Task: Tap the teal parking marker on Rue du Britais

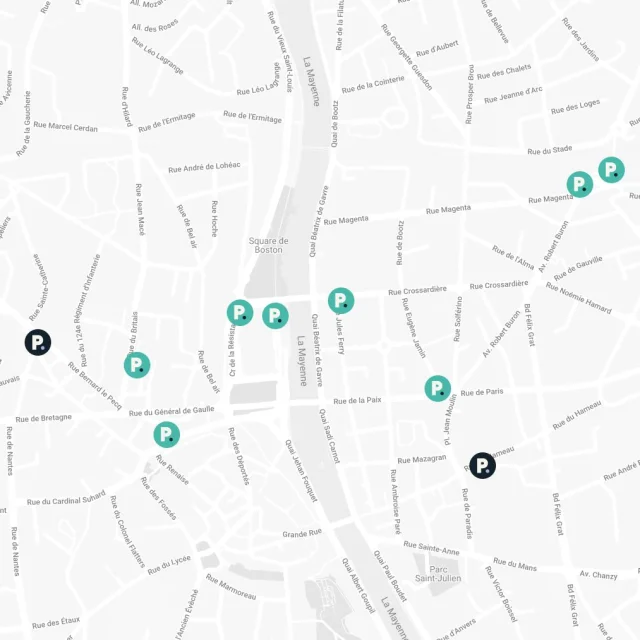Action: pyautogui.click(x=136, y=365)
